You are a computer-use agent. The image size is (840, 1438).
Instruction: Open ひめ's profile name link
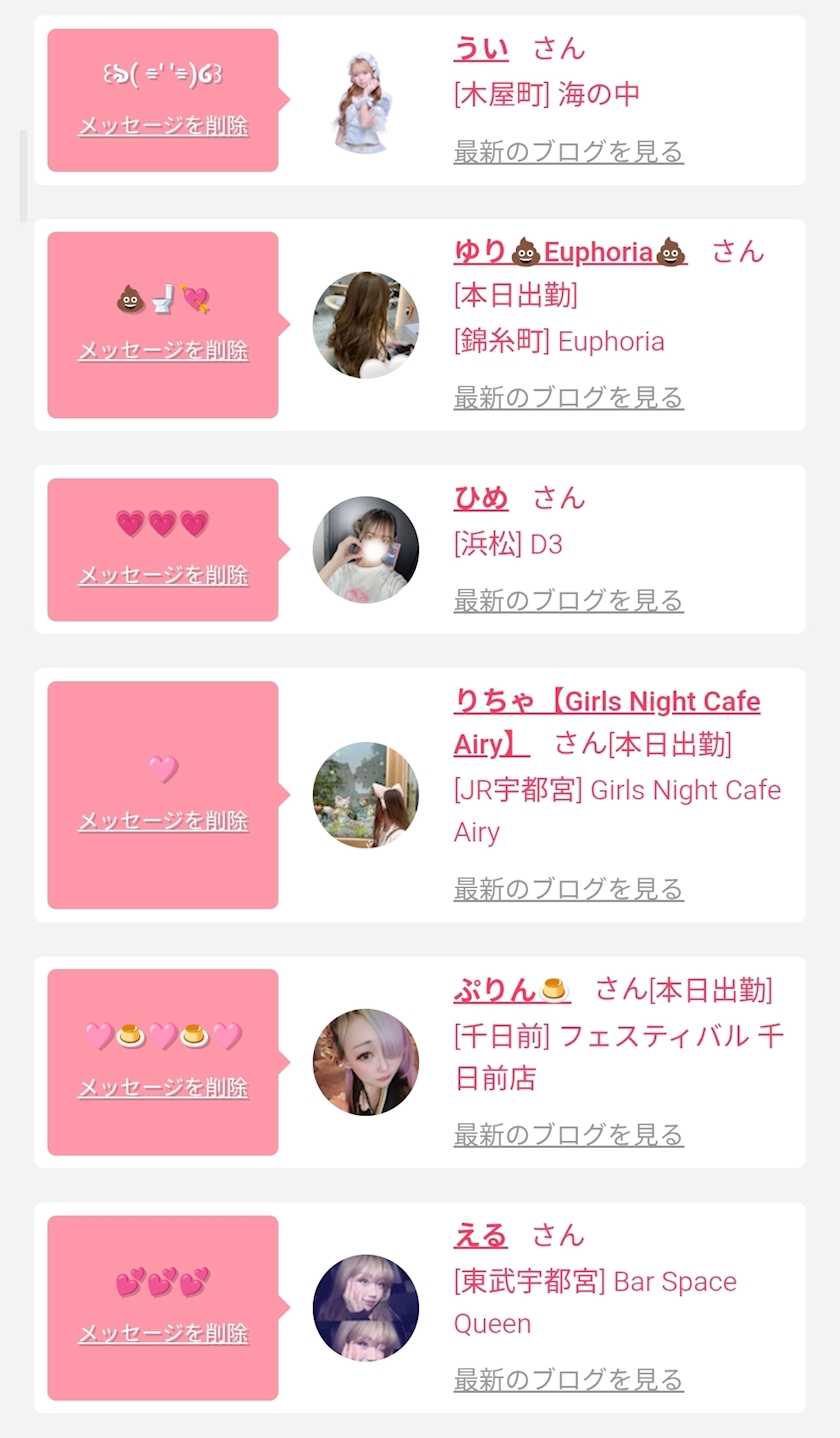(481, 497)
